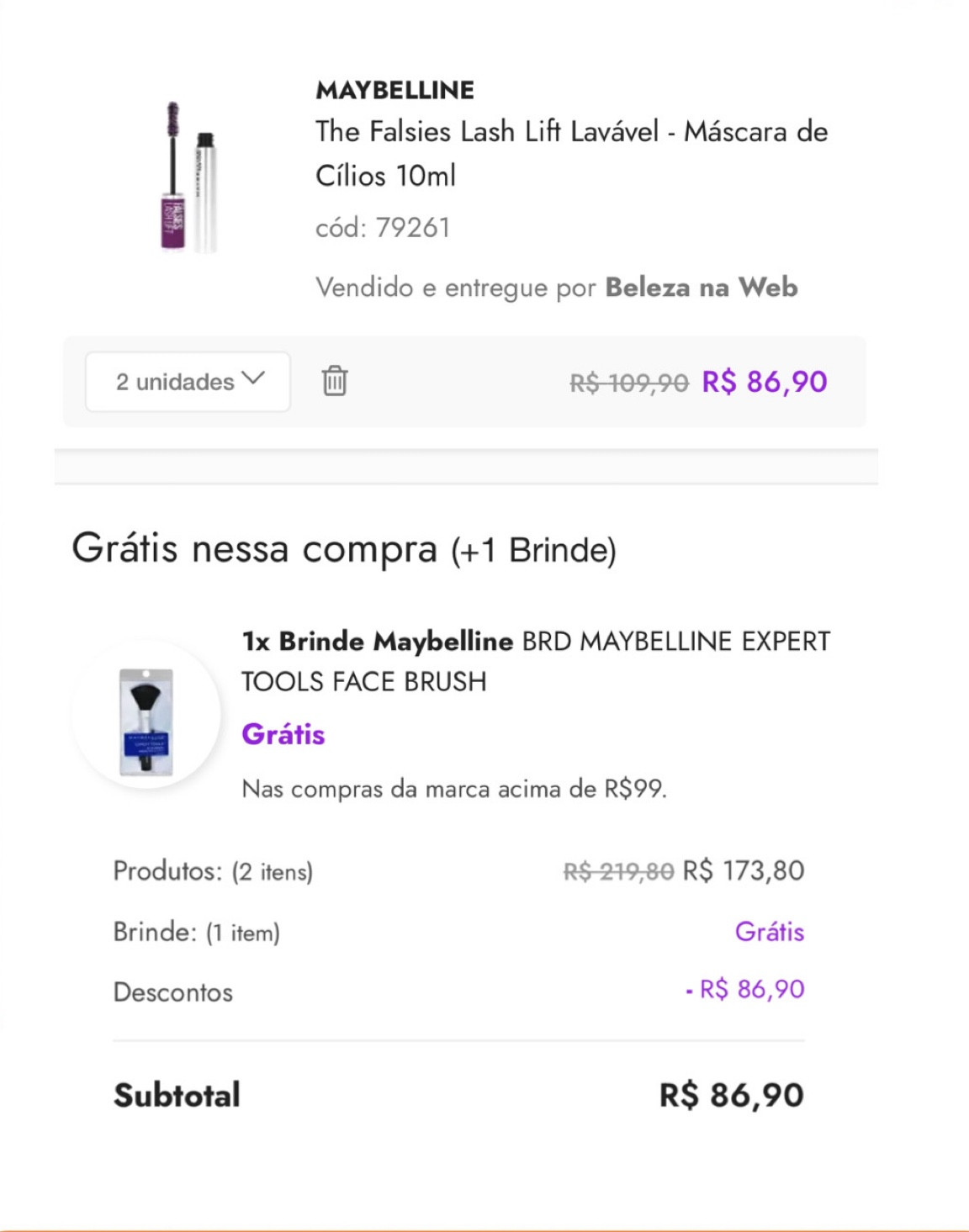Click the Produtos total R$ 173,80
The height and width of the screenshot is (1232, 969).
click(745, 870)
